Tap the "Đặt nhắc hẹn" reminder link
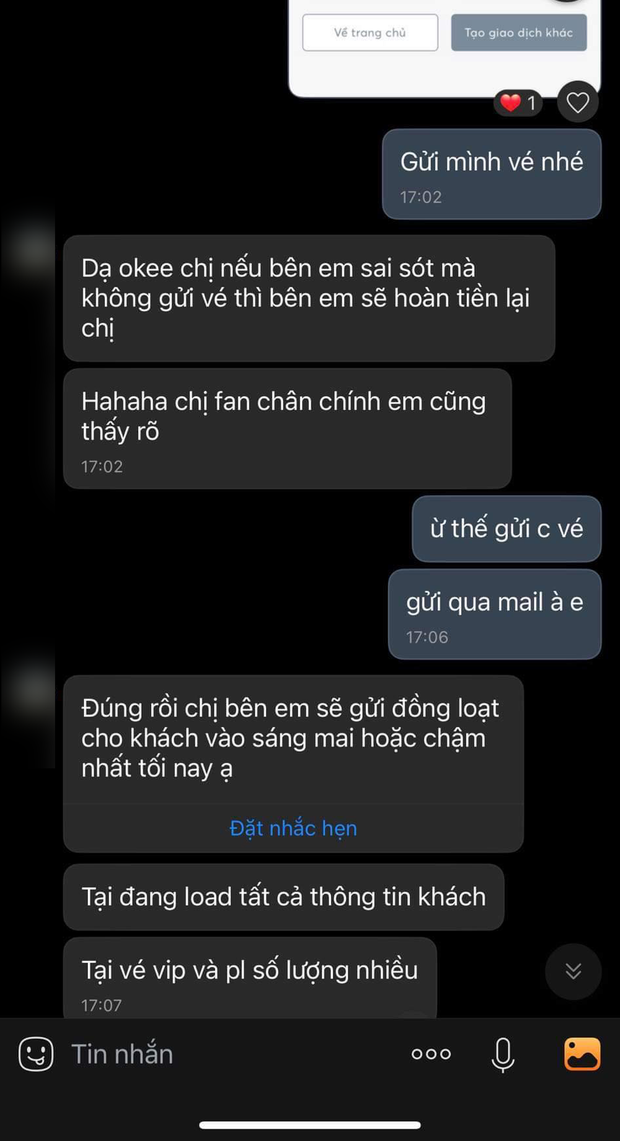The width and height of the screenshot is (620, 1141). click(x=293, y=828)
